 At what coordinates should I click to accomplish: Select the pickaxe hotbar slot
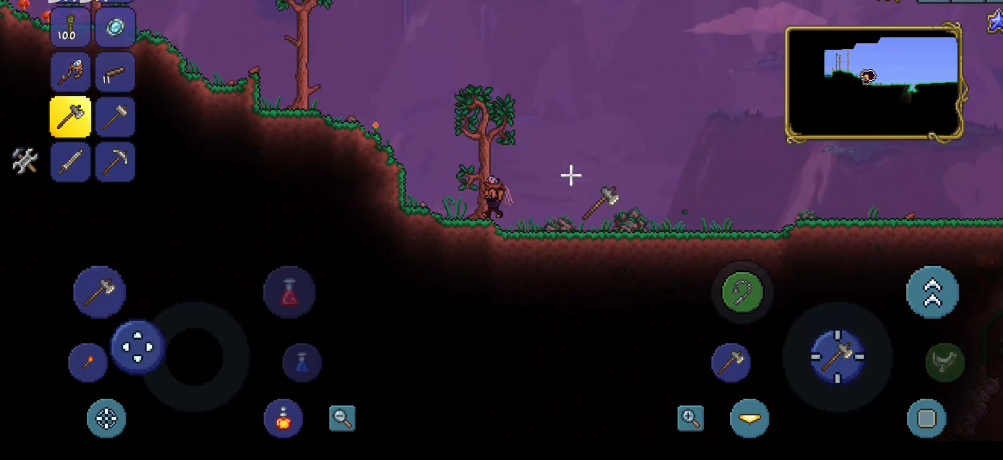115,161
